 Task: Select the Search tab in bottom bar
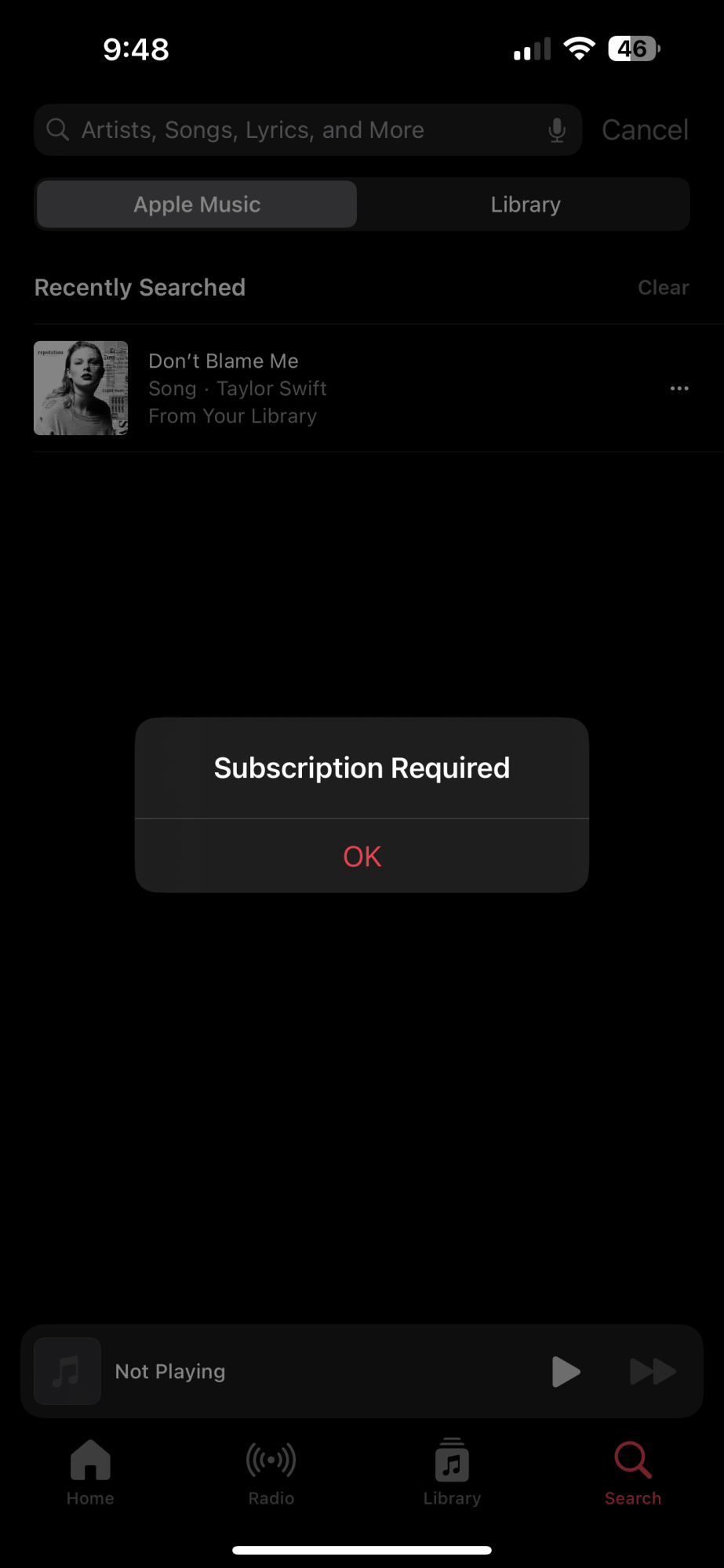click(633, 1474)
